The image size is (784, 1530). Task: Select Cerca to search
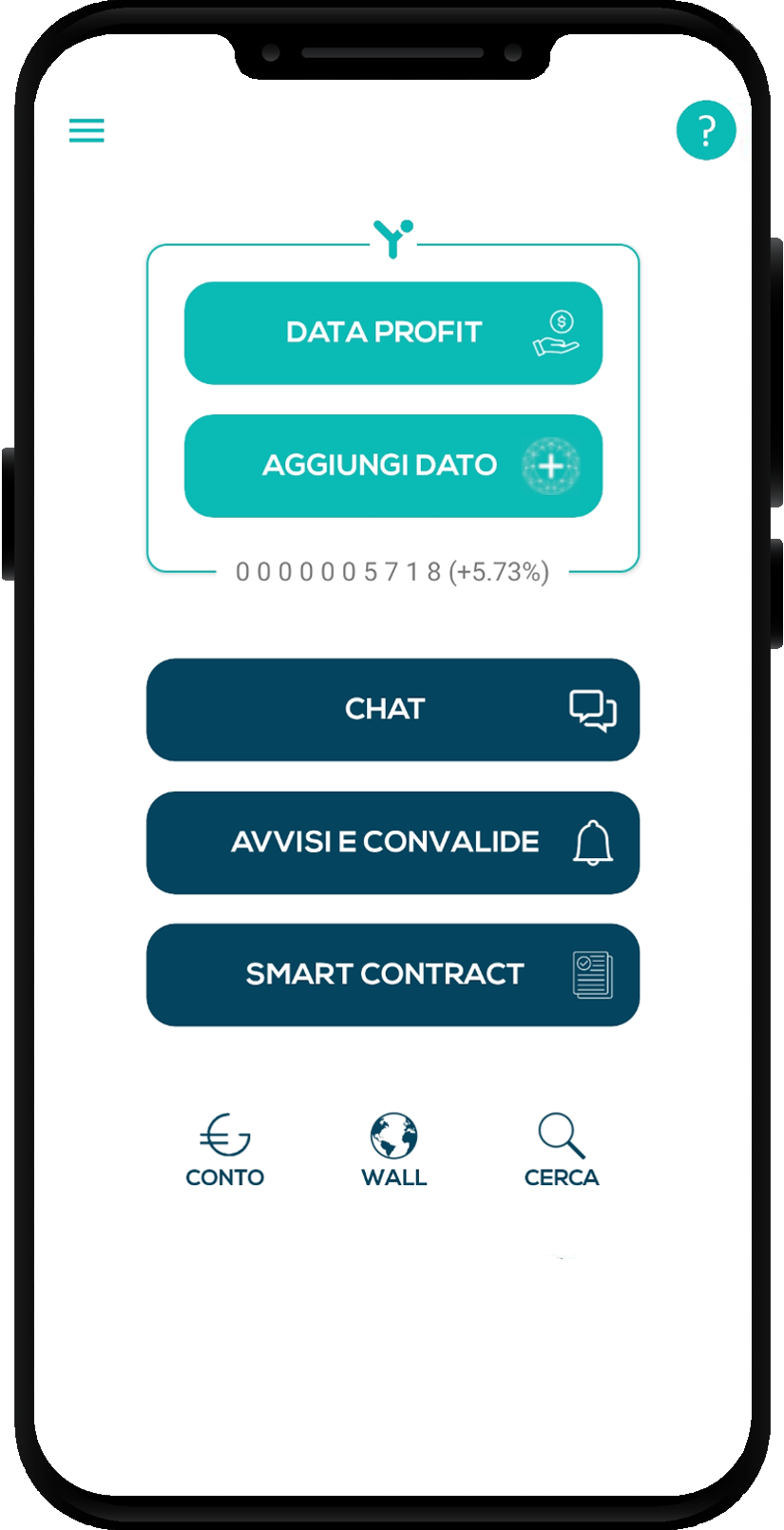click(x=562, y=1150)
